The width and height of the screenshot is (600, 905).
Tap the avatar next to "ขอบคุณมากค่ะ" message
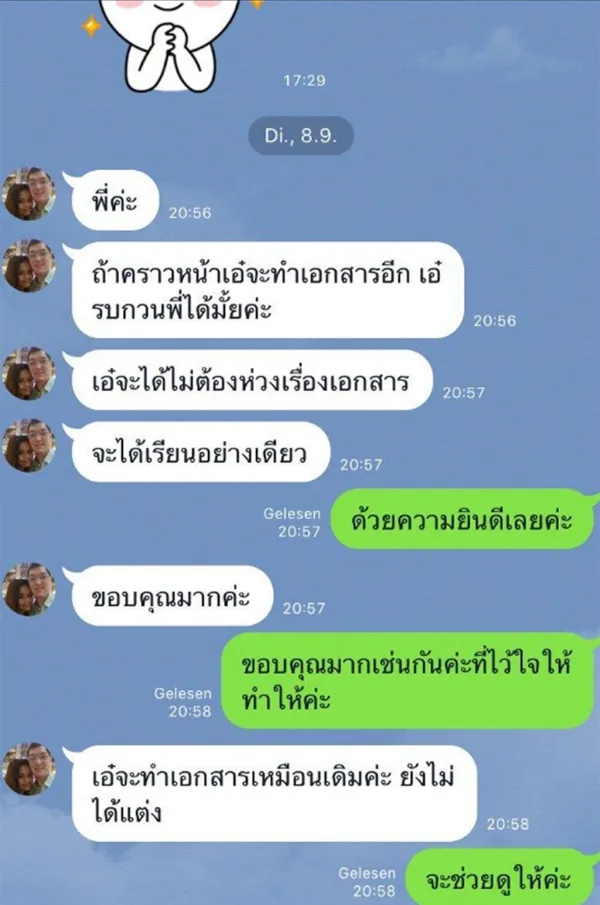click(x=29, y=588)
